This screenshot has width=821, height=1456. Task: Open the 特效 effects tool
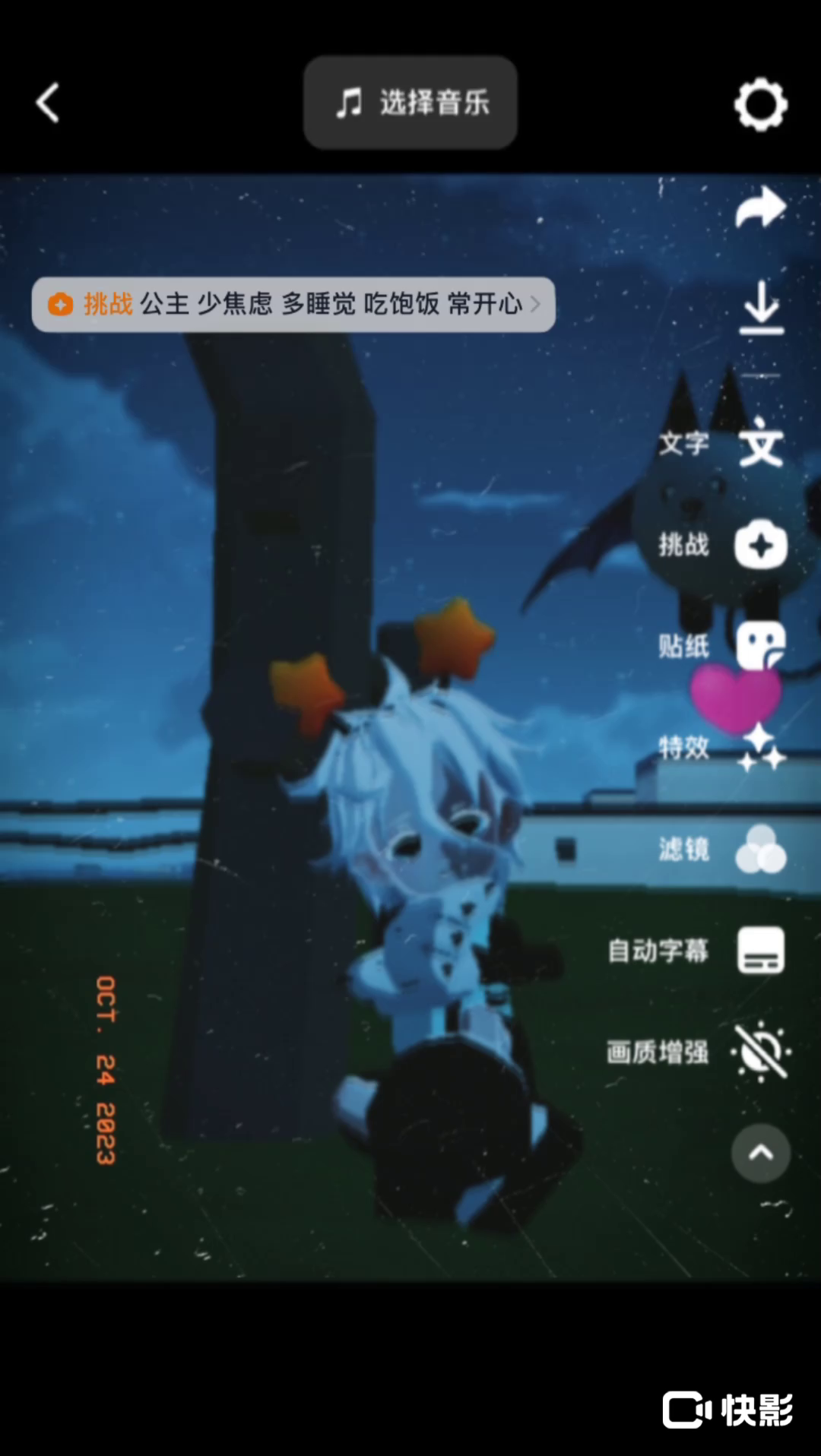coord(760,748)
